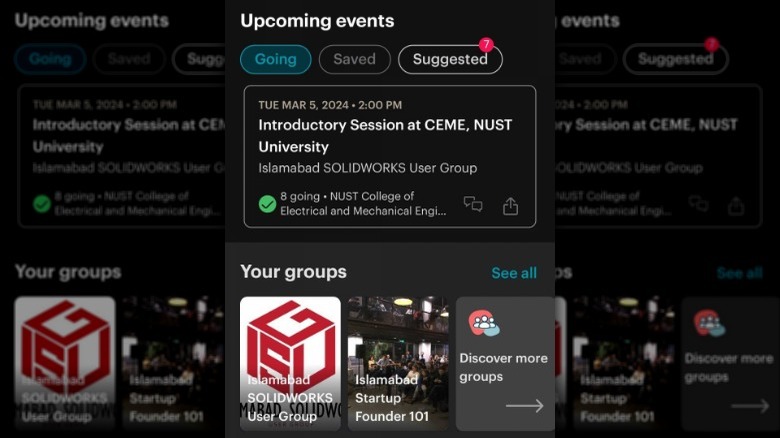This screenshot has width=780, height=438.
Task: Show Suggested events
Action: 450,59
